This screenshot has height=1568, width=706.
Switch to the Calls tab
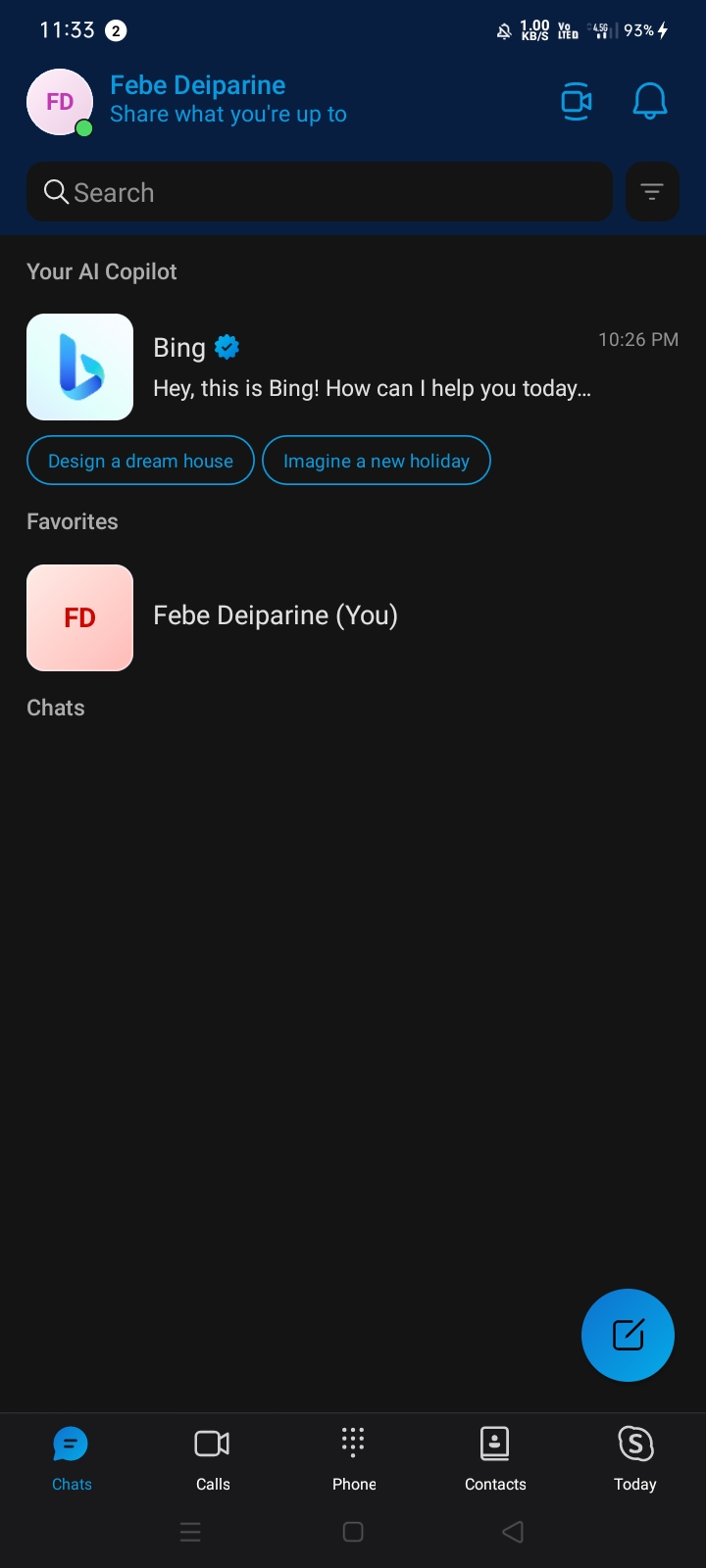(213, 1459)
